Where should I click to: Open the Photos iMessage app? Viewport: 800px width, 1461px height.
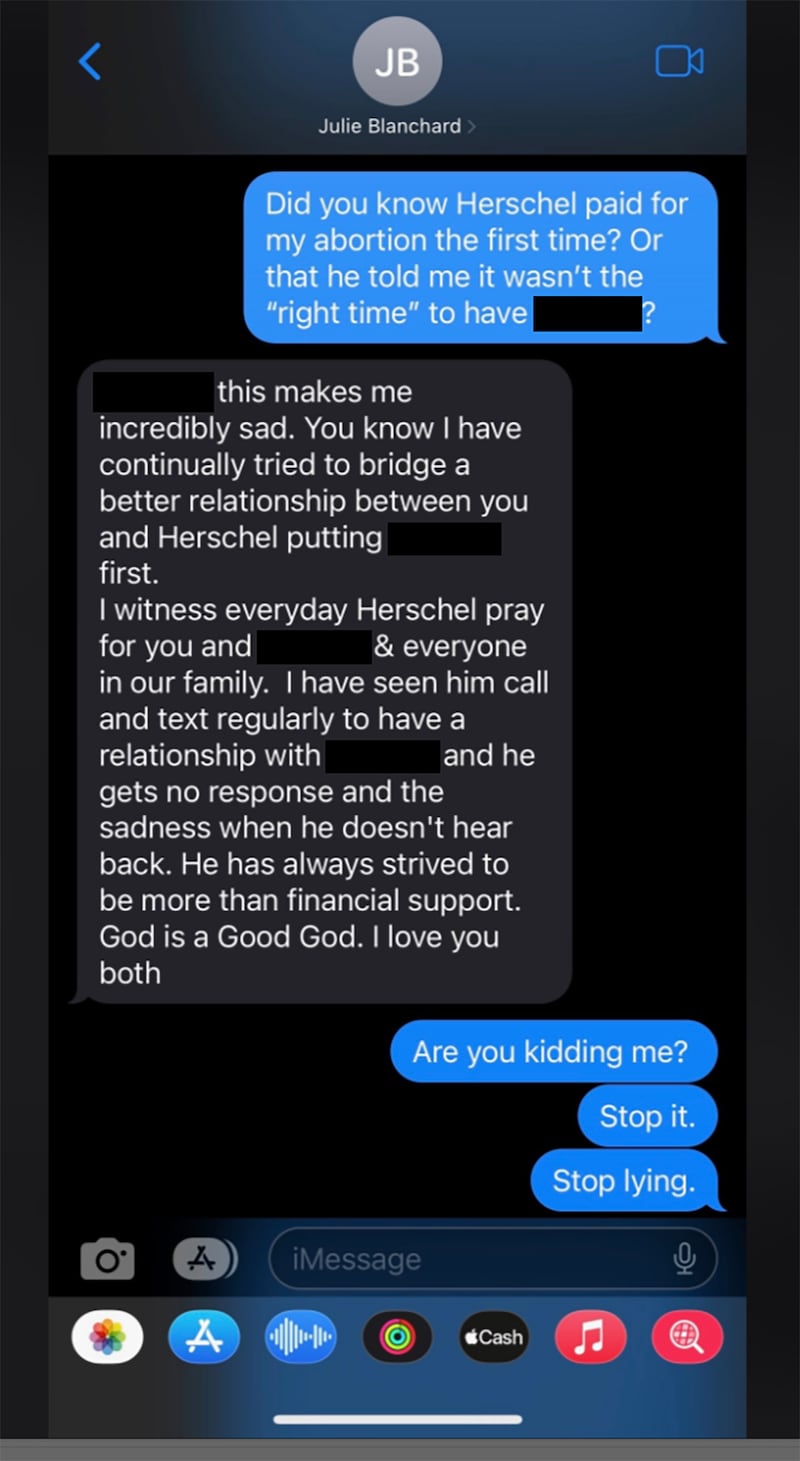[x=107, y=1337]
